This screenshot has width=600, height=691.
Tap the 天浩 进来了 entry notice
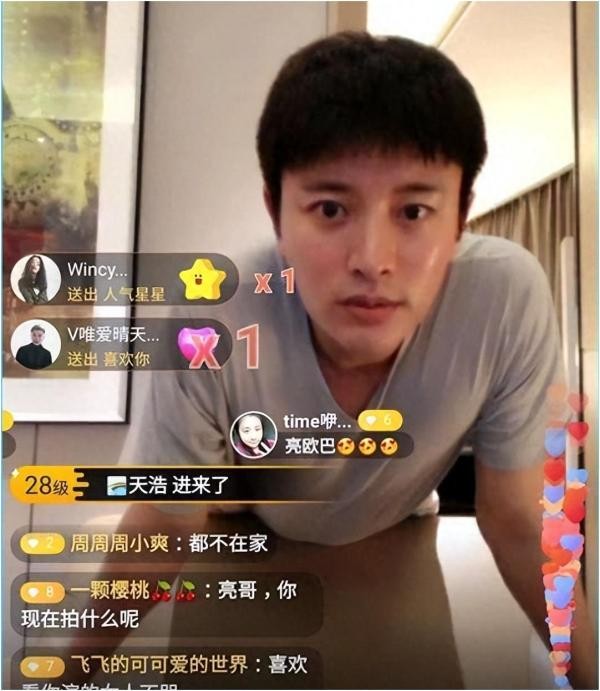(x=170, y=487)
